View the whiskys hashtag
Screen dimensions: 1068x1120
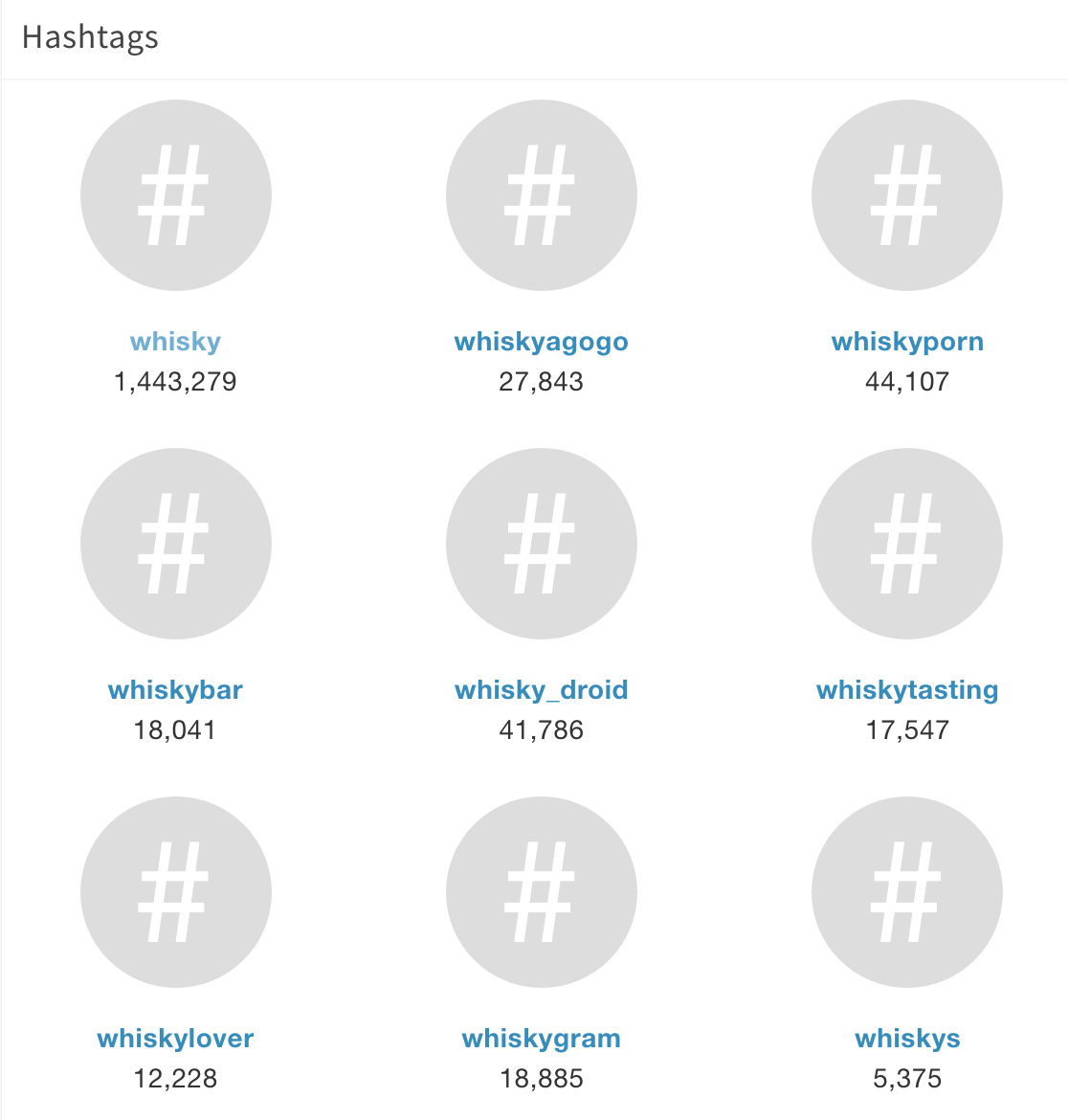pos(907,1039)
